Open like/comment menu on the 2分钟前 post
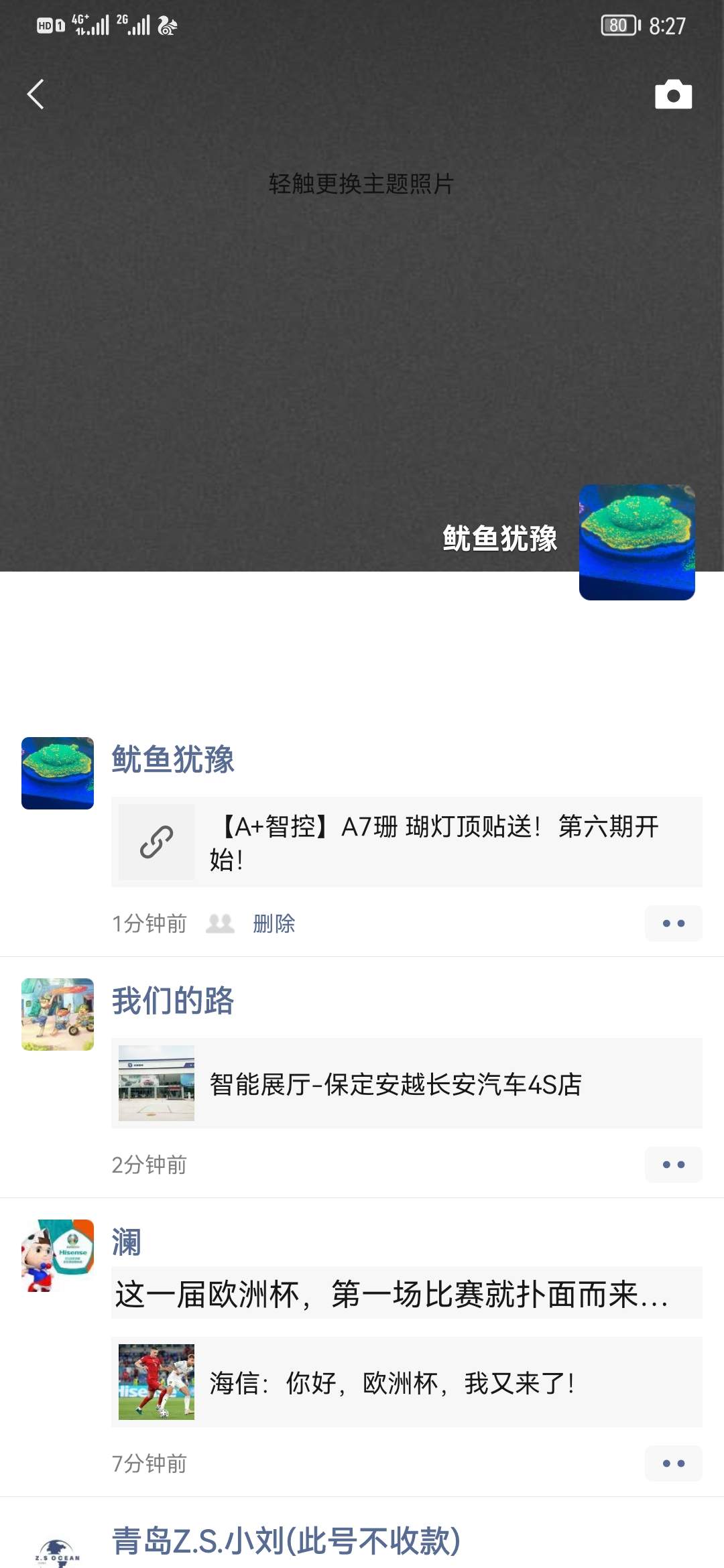 pos(673,1165)
